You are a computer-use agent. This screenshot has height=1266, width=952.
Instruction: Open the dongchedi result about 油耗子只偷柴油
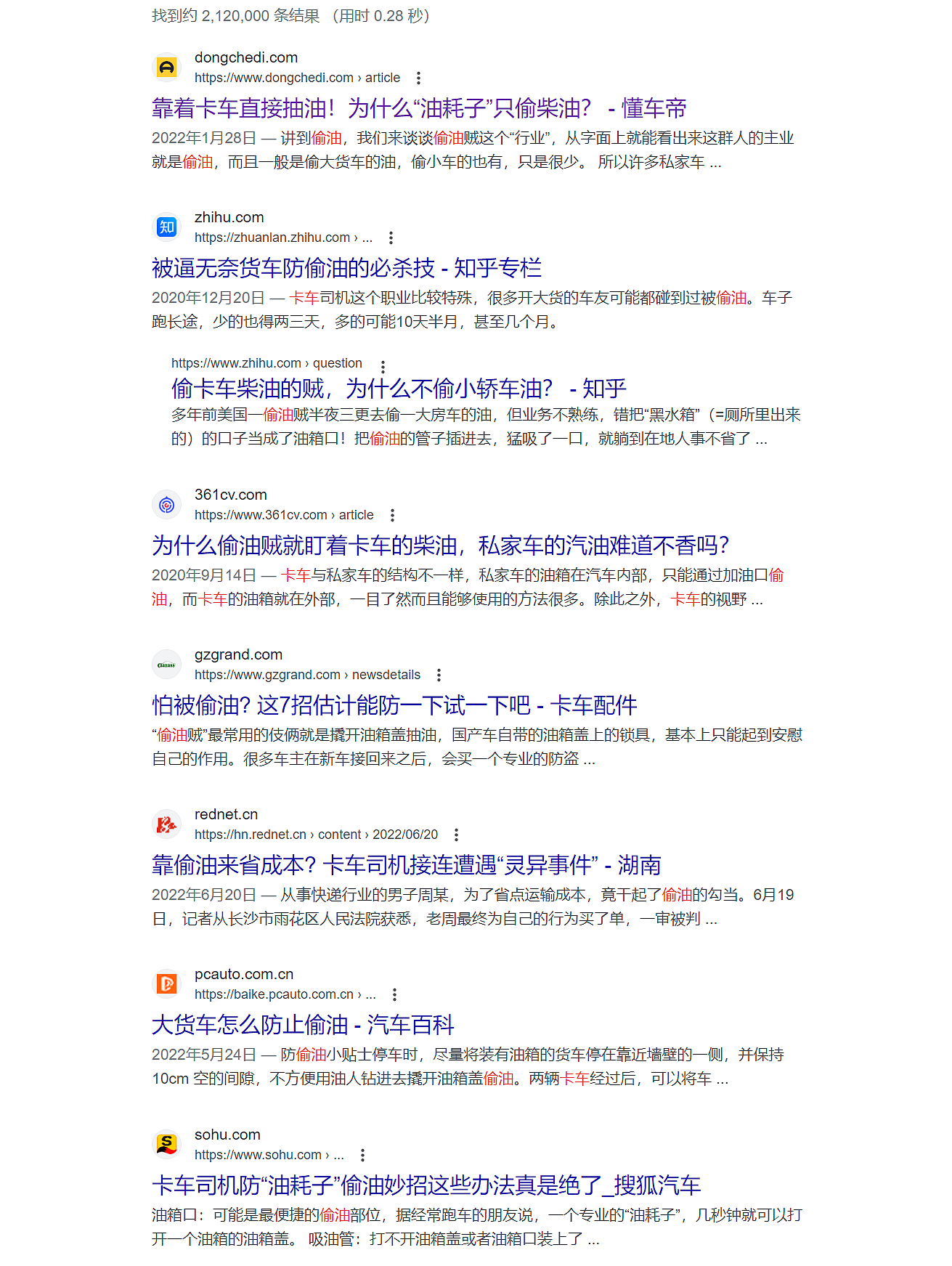click(419, 108)
